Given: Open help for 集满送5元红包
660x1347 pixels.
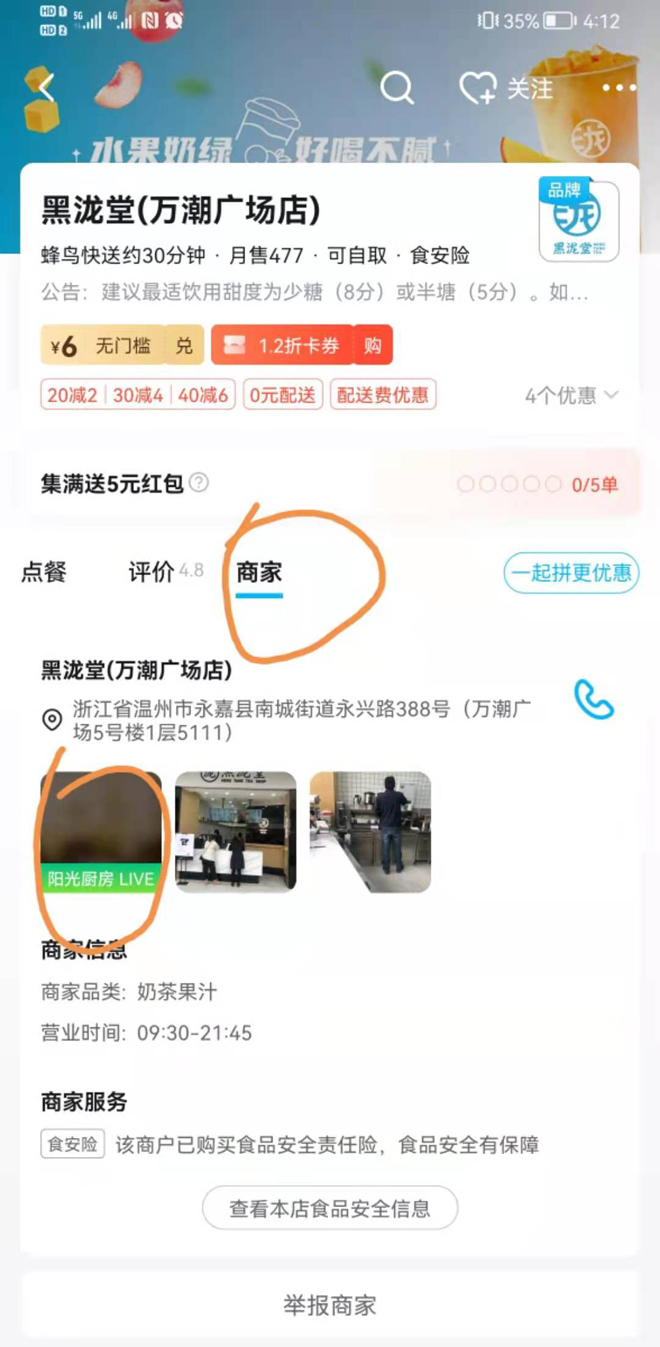Looking at the screenshot, I should [x=199, y=483].
